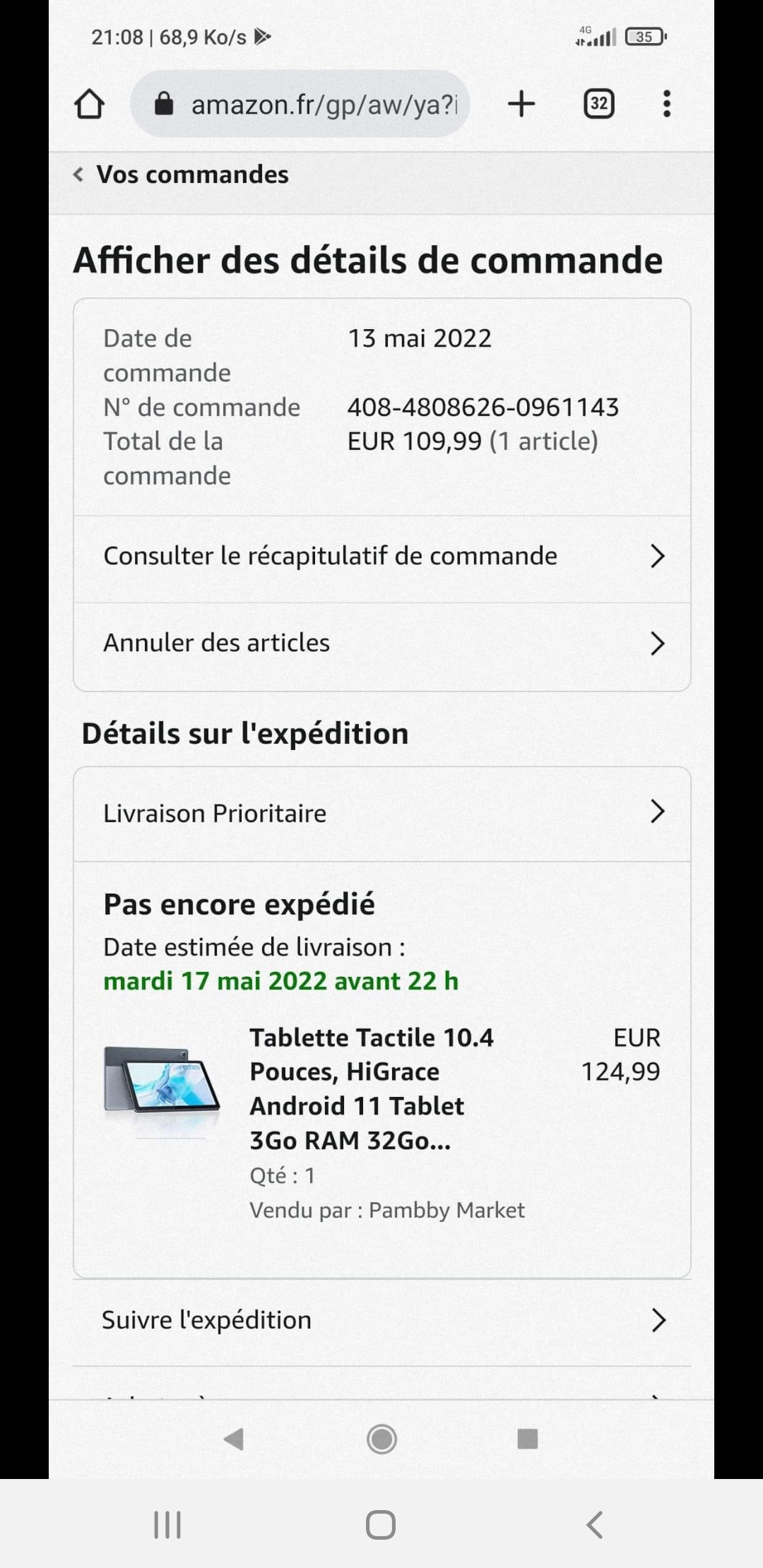The height and width of the screenshot is (1568, 763).
Task: Open the browser home page icon
Action: coord(90,105)
